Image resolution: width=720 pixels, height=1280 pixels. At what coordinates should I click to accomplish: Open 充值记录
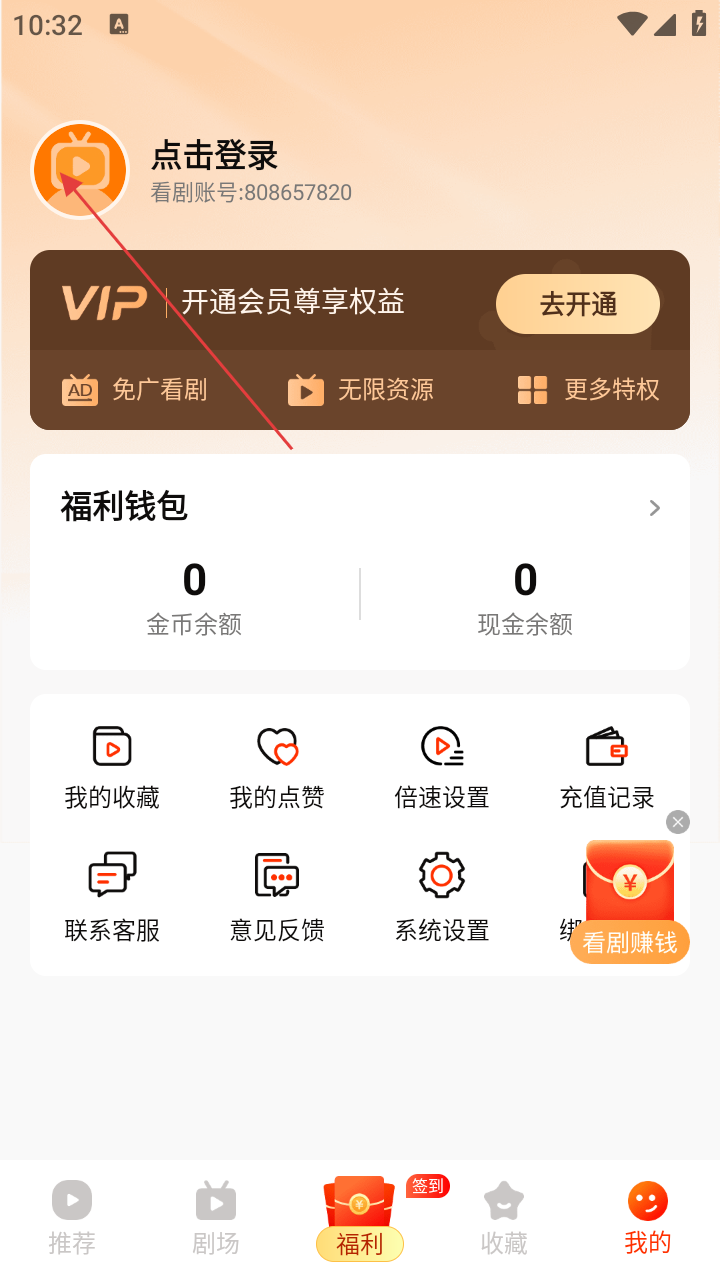606,767
